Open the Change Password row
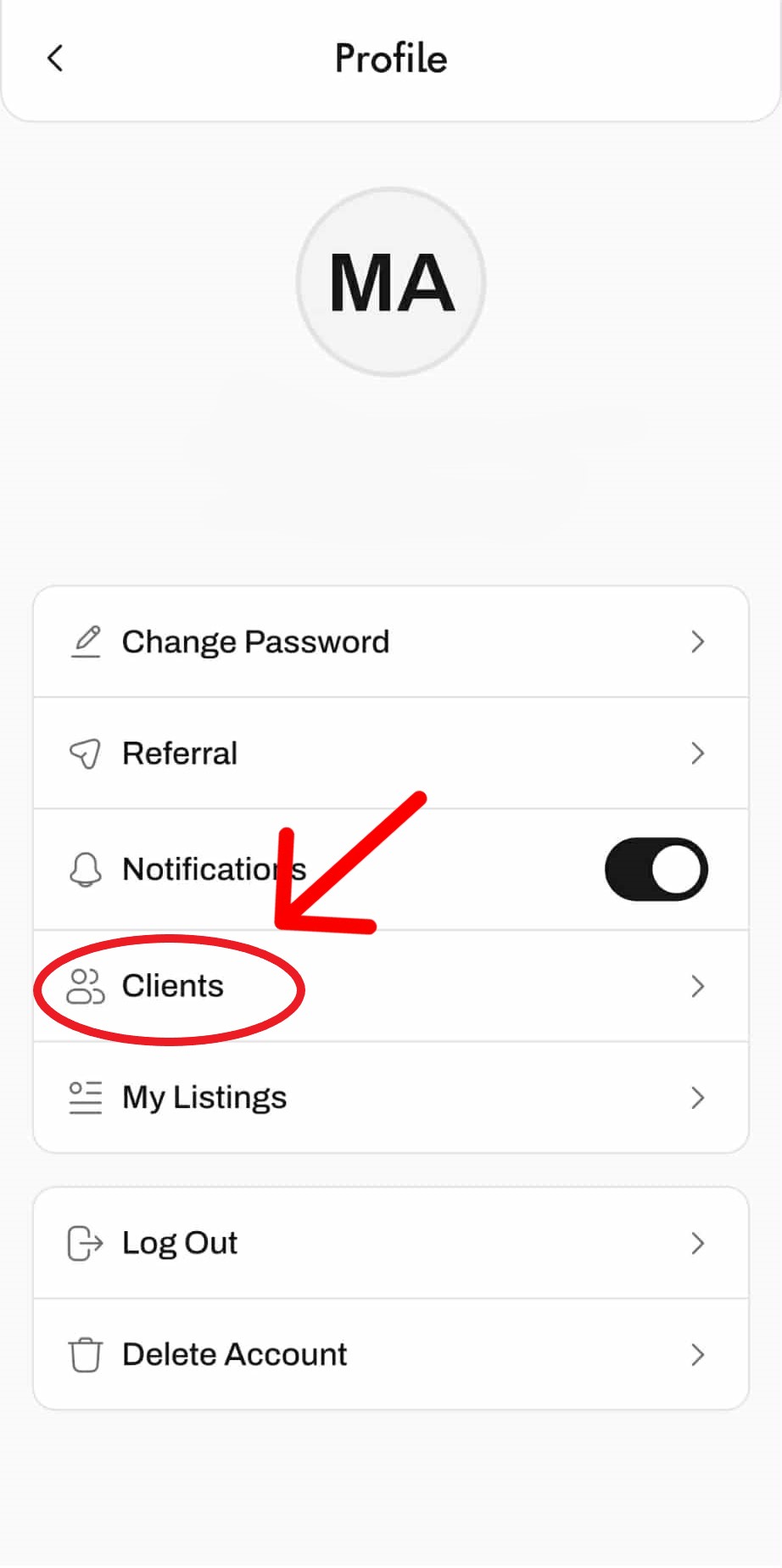782x1568 pixels. (x=390, y=642)
